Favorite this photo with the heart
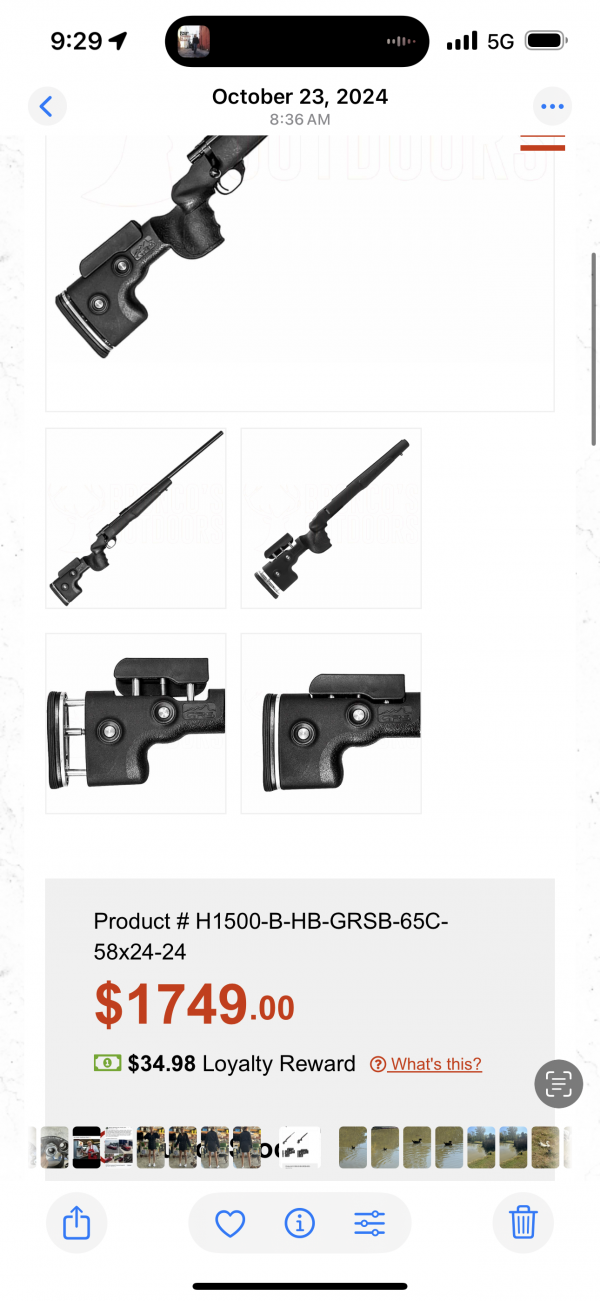The height and width of the screenshot is (1301, 600). tap(230, 1222)
